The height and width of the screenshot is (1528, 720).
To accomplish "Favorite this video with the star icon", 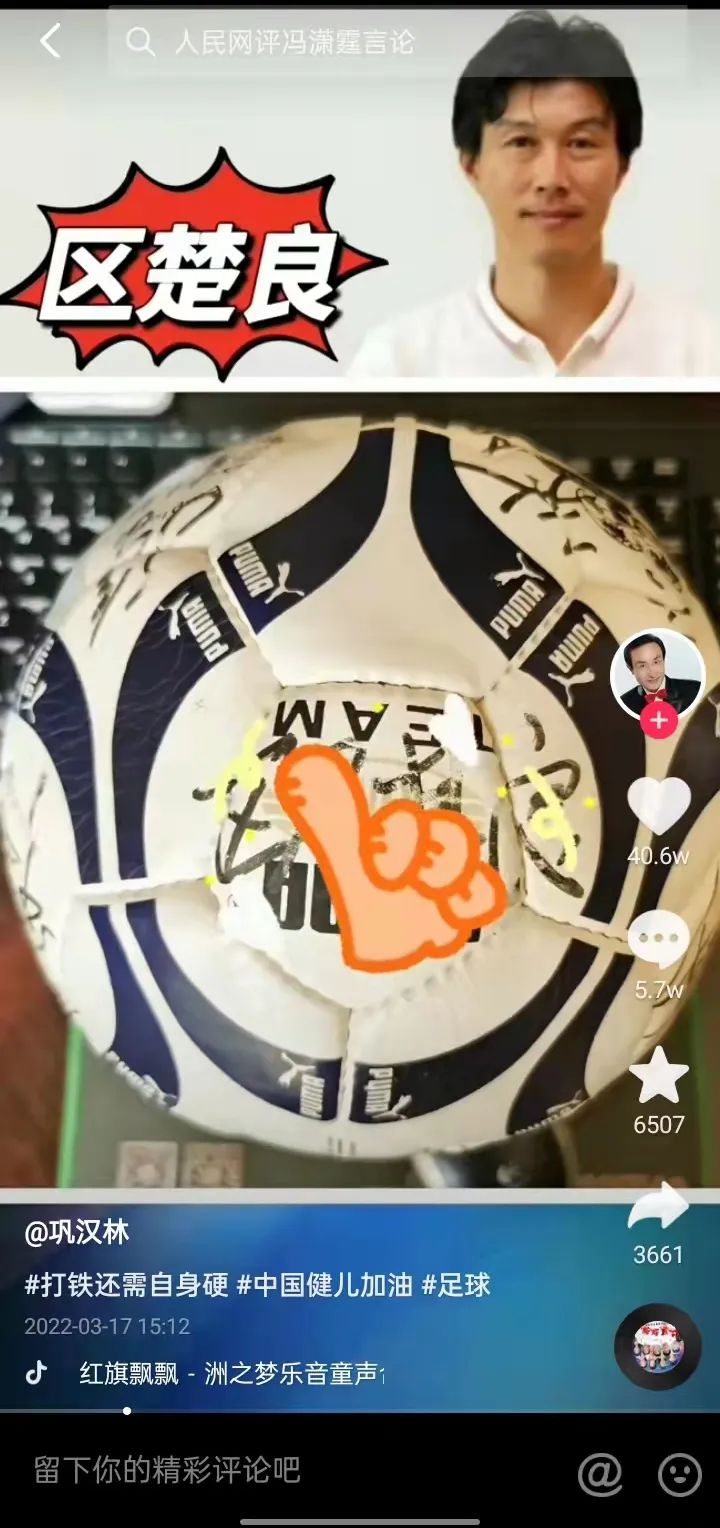I will click(658, 1078).
